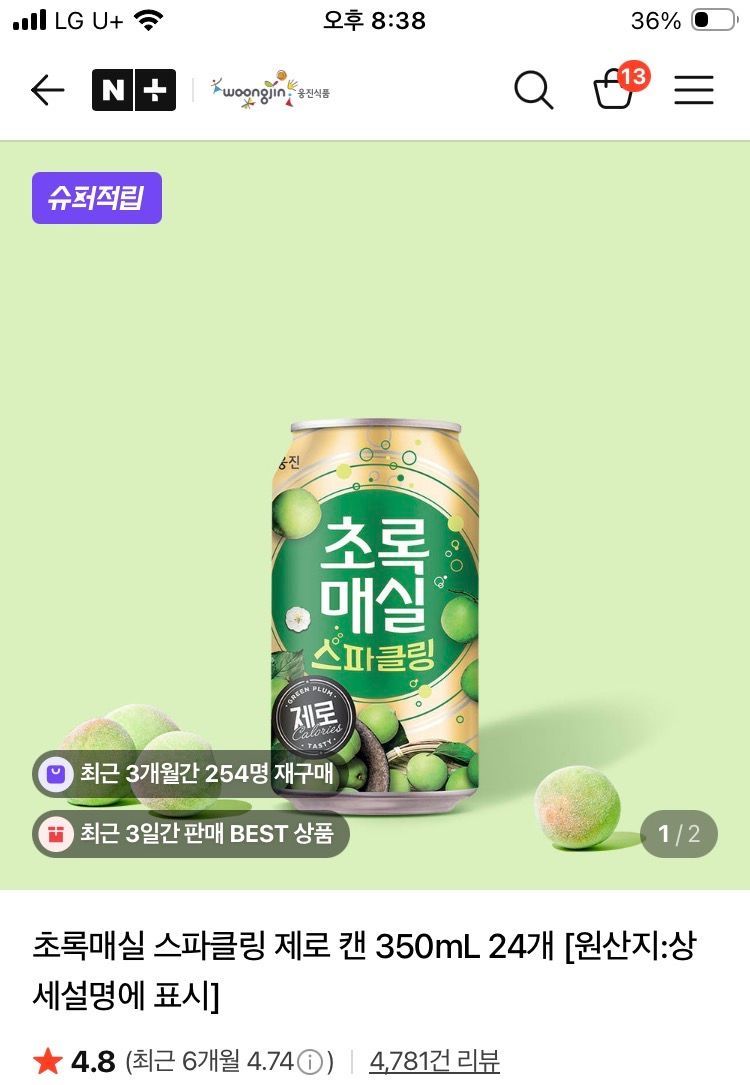Image resolution: width=750 pixels, height=1085 pixels.
Task: Open the hamburger menu
Action: pyautogui.click(x=693, y=91)
